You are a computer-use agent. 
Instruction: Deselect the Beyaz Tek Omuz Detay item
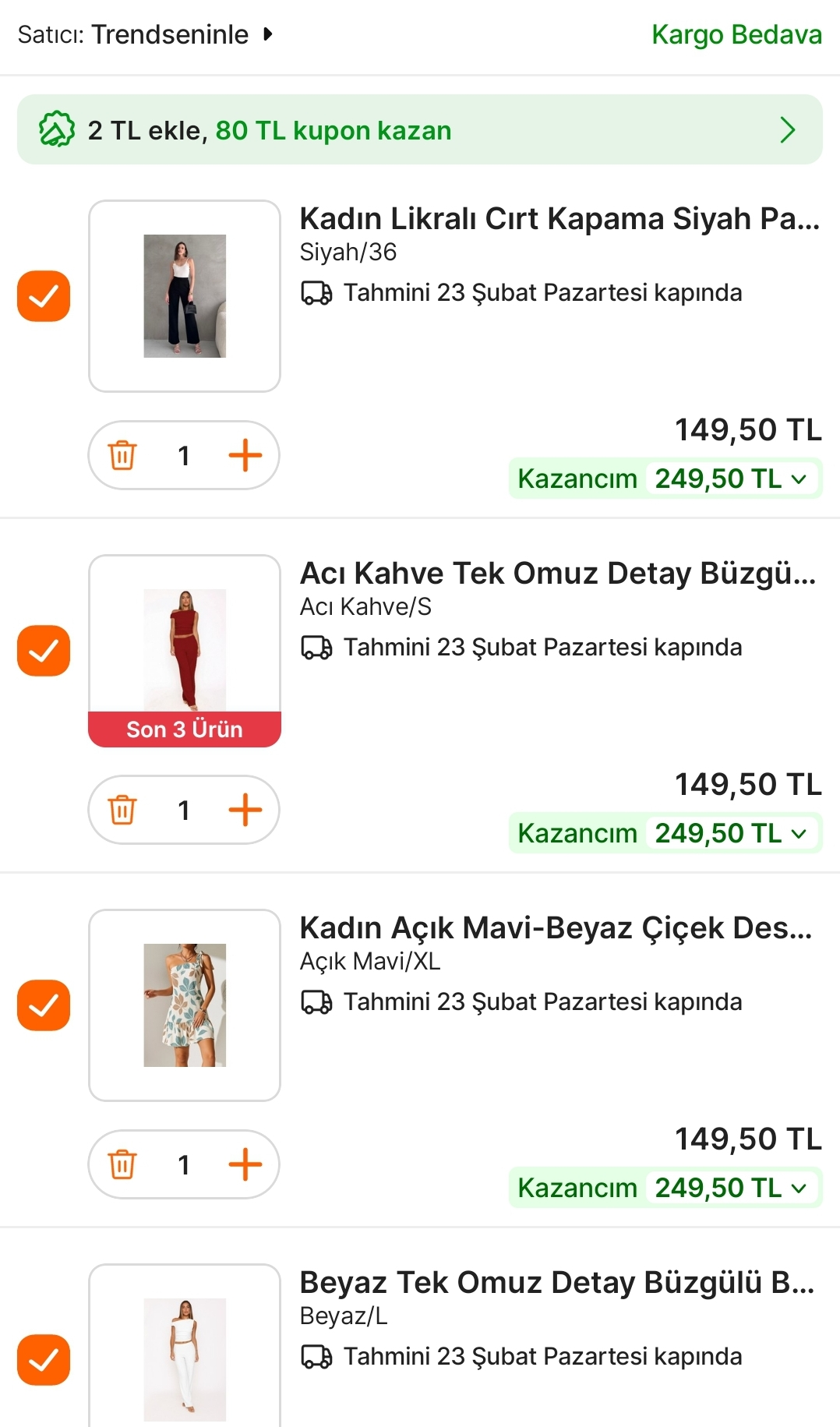pos(44,1360)
